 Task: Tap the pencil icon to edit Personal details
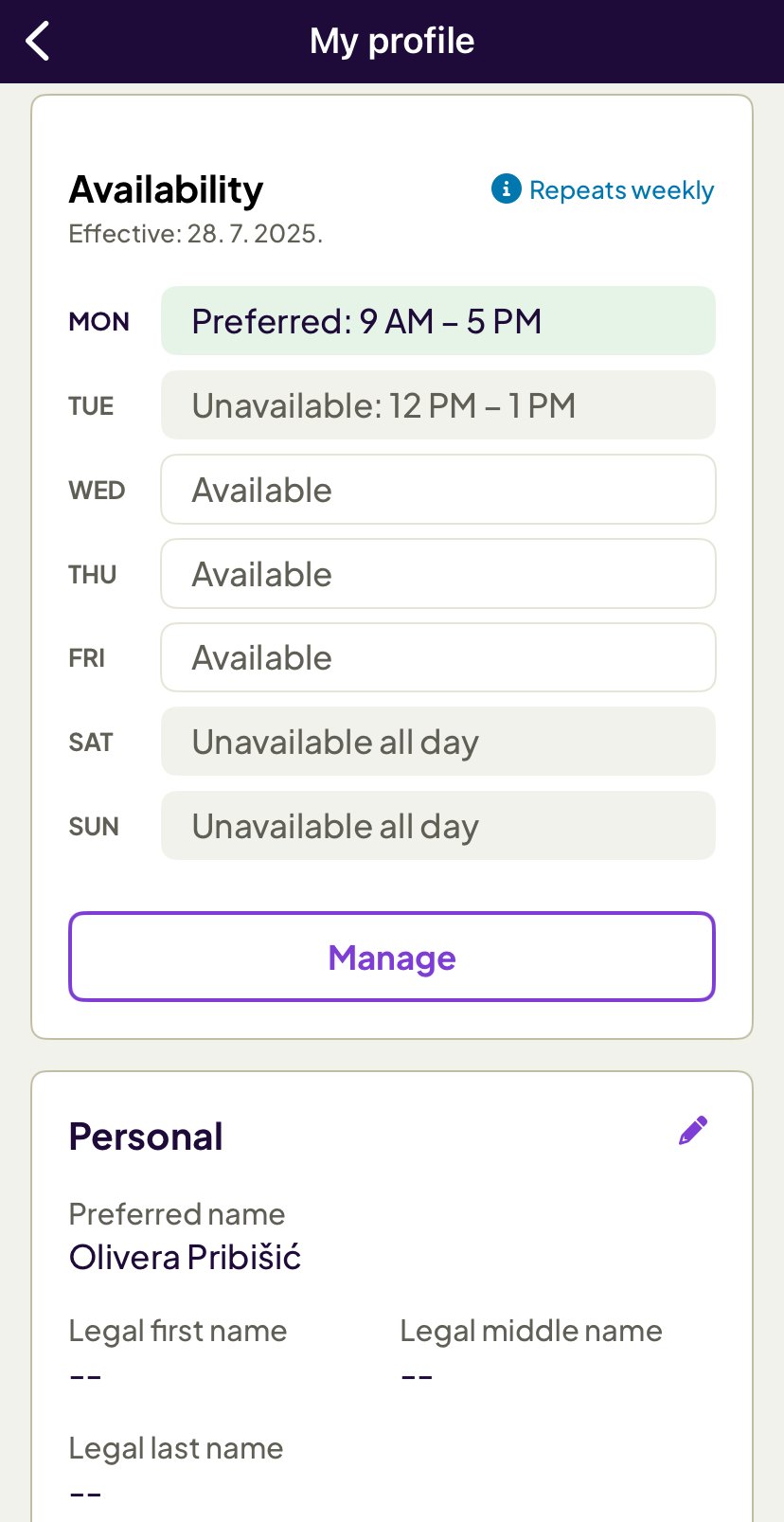click(x=692, y=1129)
